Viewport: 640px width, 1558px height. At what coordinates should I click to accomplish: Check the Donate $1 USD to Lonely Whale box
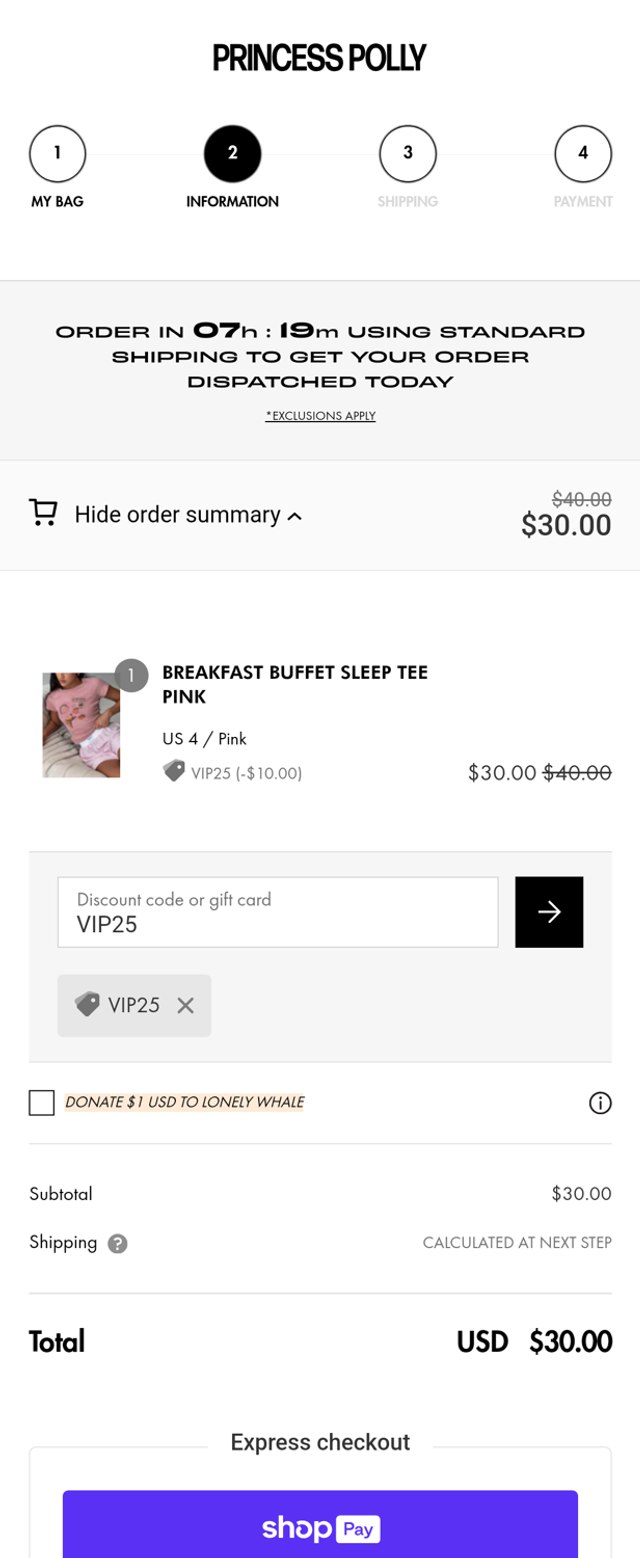pyautogui.click(x=42, y=1103)
